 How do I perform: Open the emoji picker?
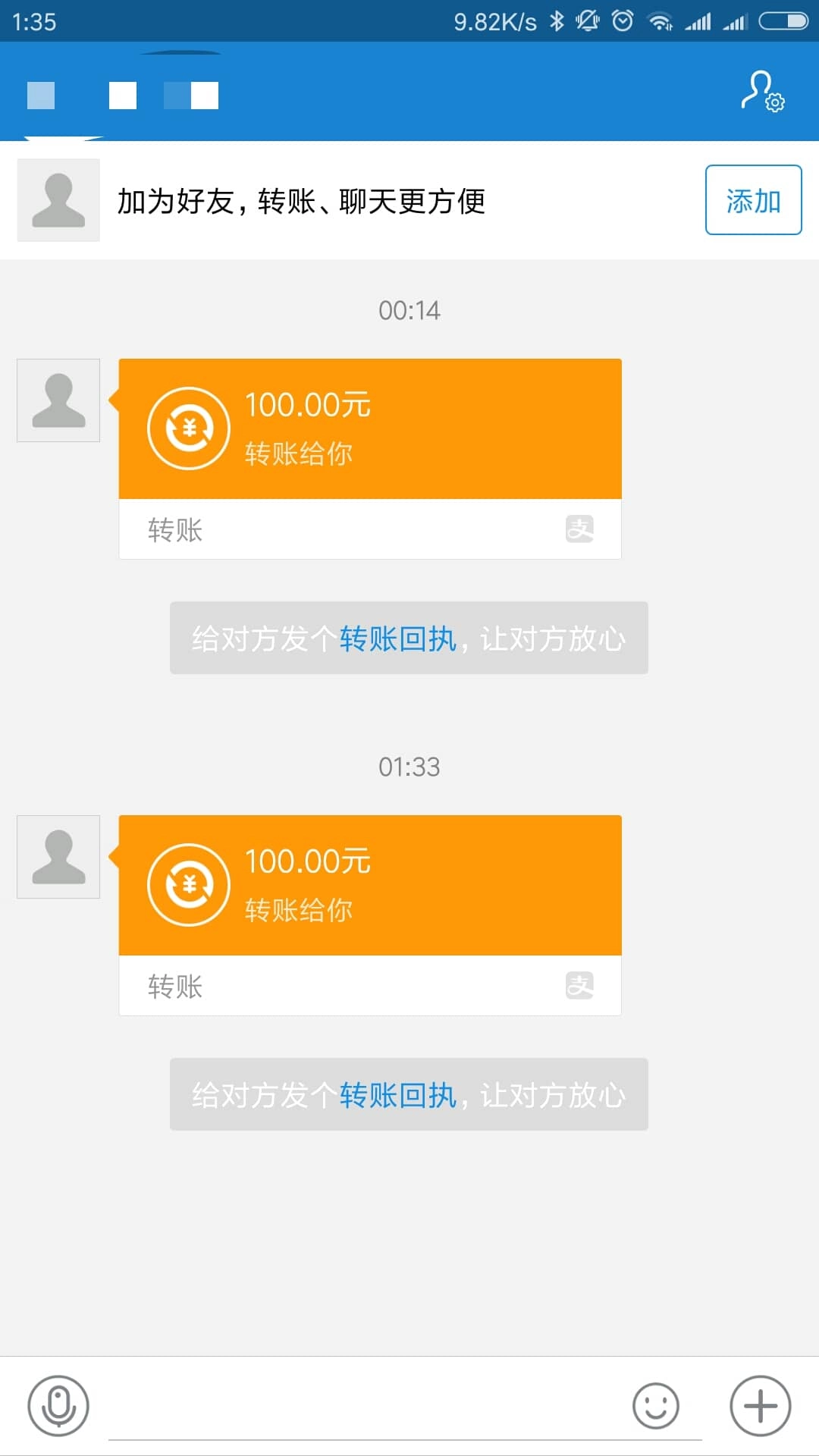coord(655,1406)
